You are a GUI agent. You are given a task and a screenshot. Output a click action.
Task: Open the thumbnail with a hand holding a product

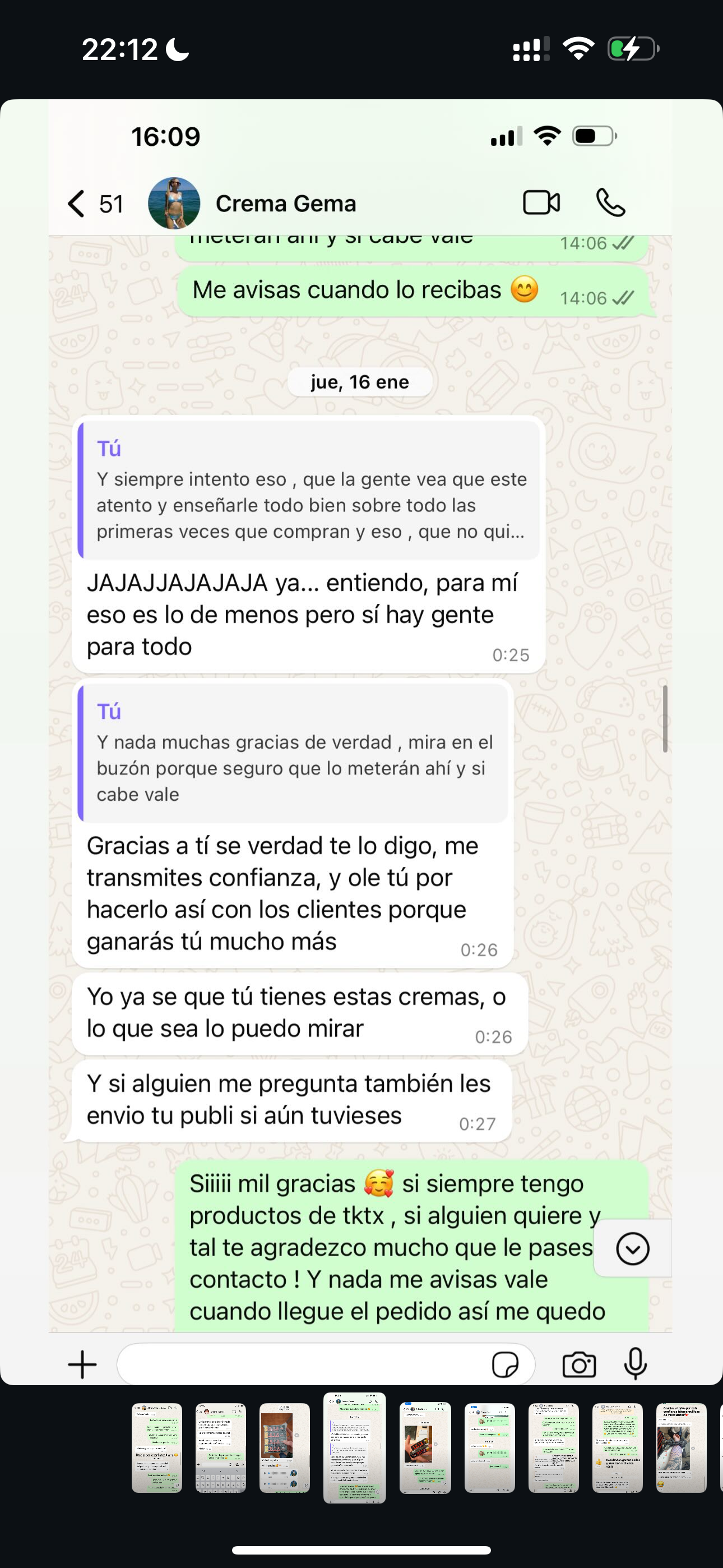pyautogui.click(x=425, y=1447)
